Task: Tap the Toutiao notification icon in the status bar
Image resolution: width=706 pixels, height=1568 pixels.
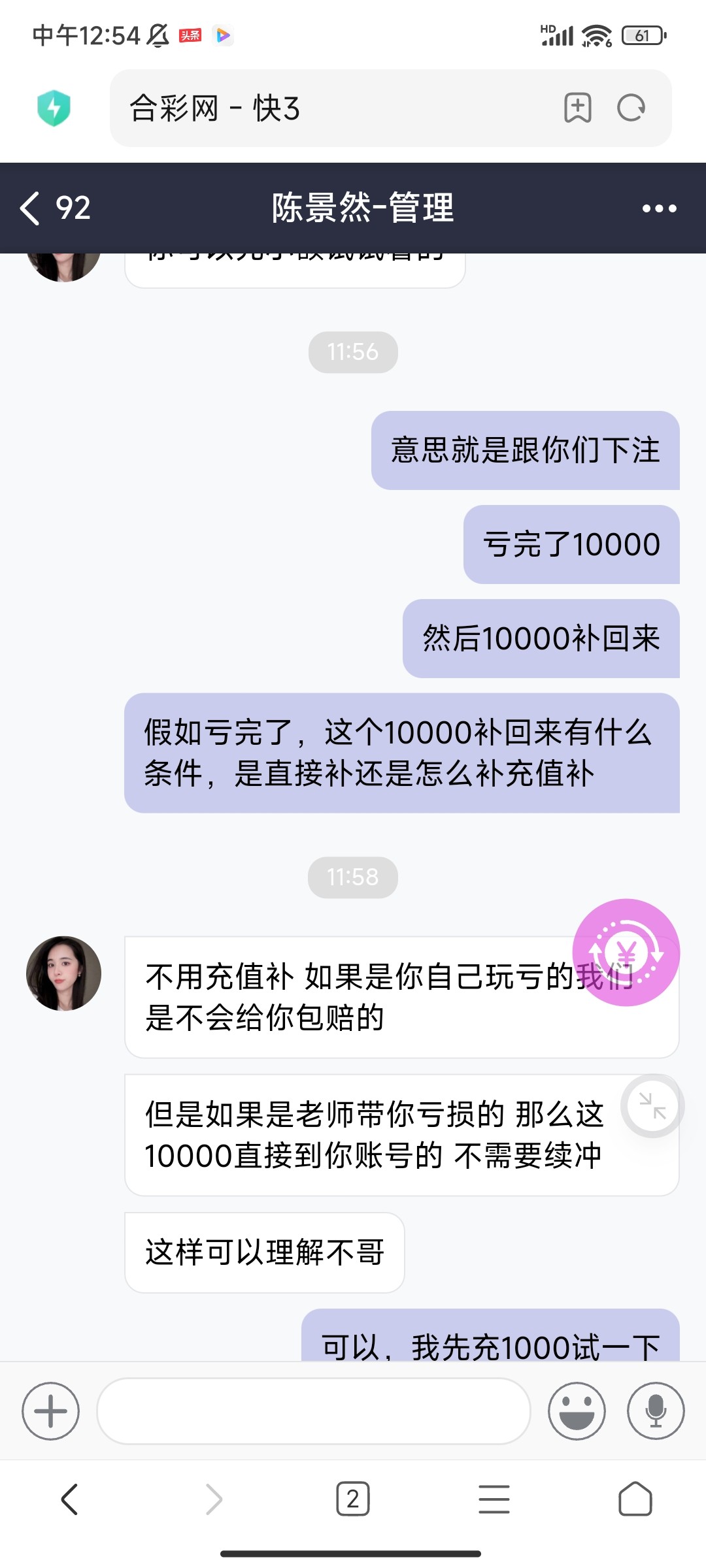Action: tap(190, 36)
